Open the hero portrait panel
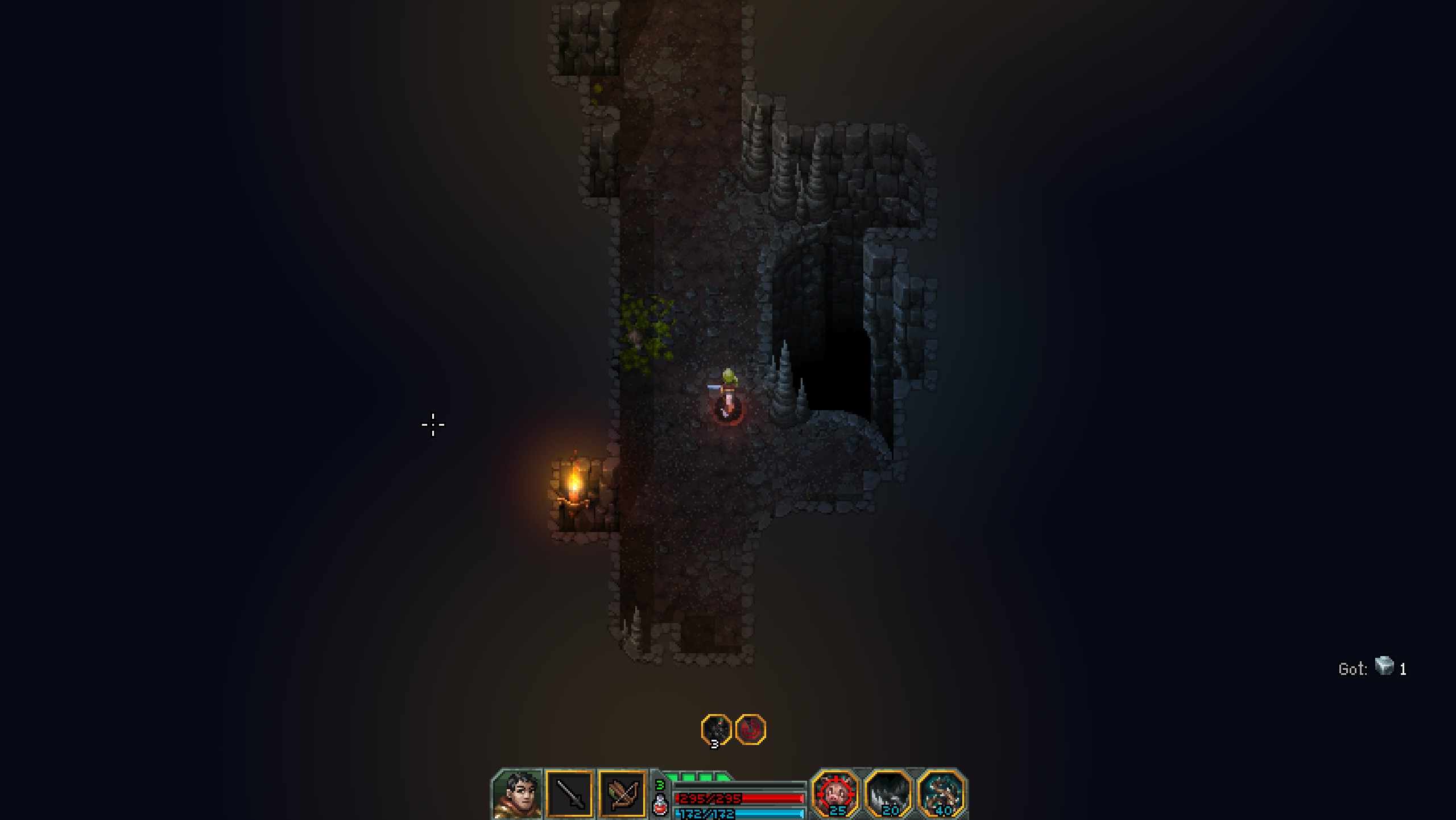 tap(516, 794)
